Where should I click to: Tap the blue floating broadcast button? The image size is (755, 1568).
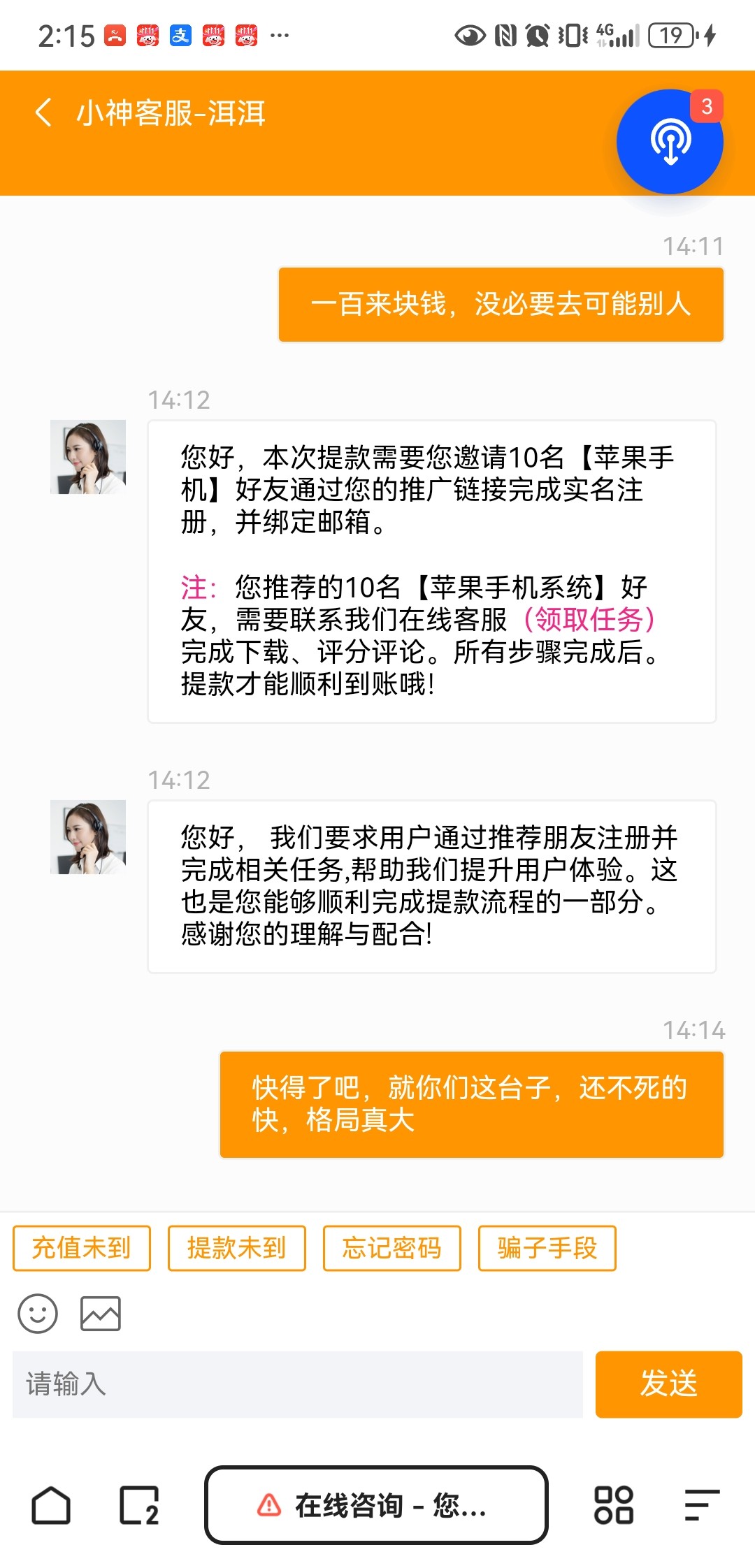670,142
